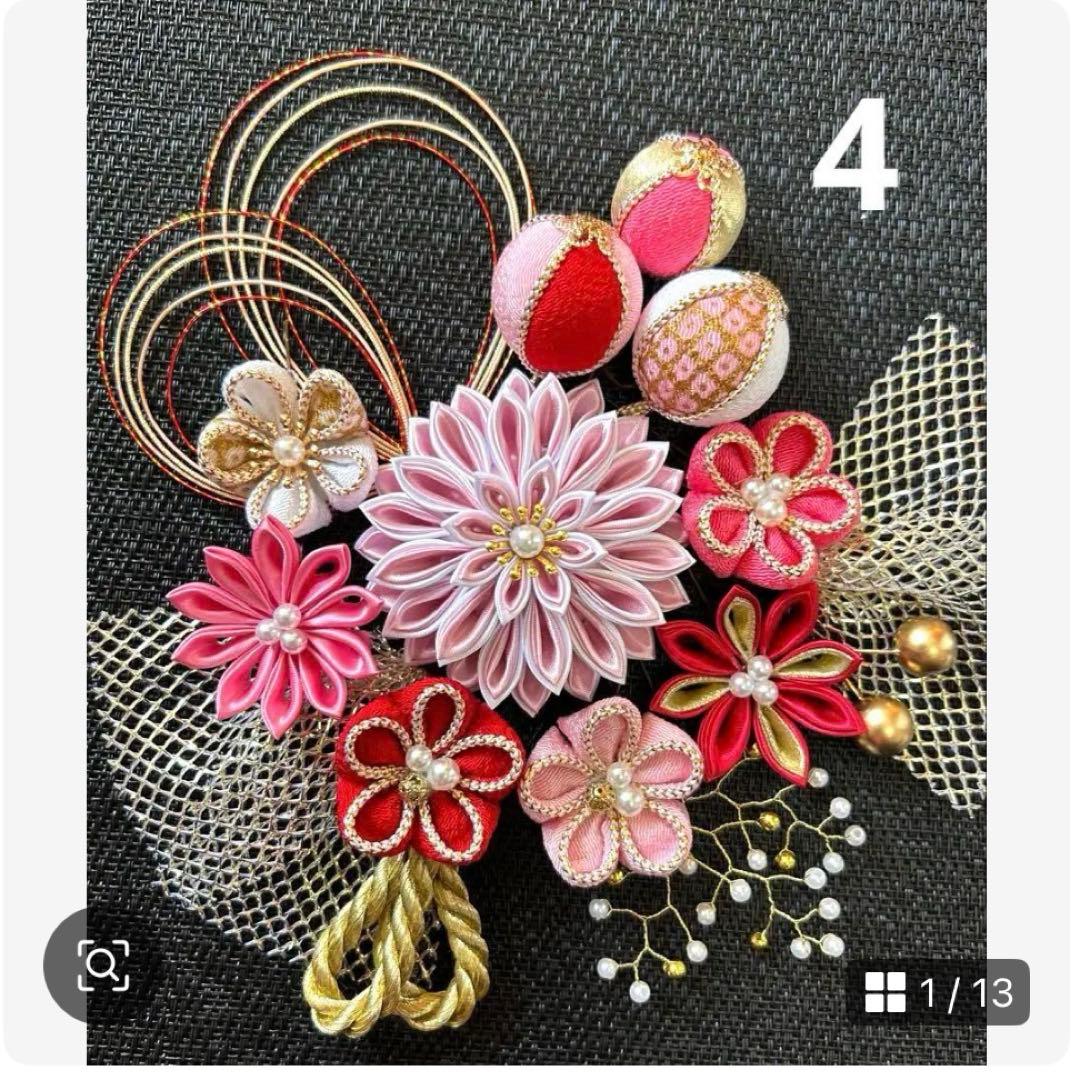Open the photo grid showing 1 / 13
Viewport: 1080px width, 1080px height.
[938, 992]
